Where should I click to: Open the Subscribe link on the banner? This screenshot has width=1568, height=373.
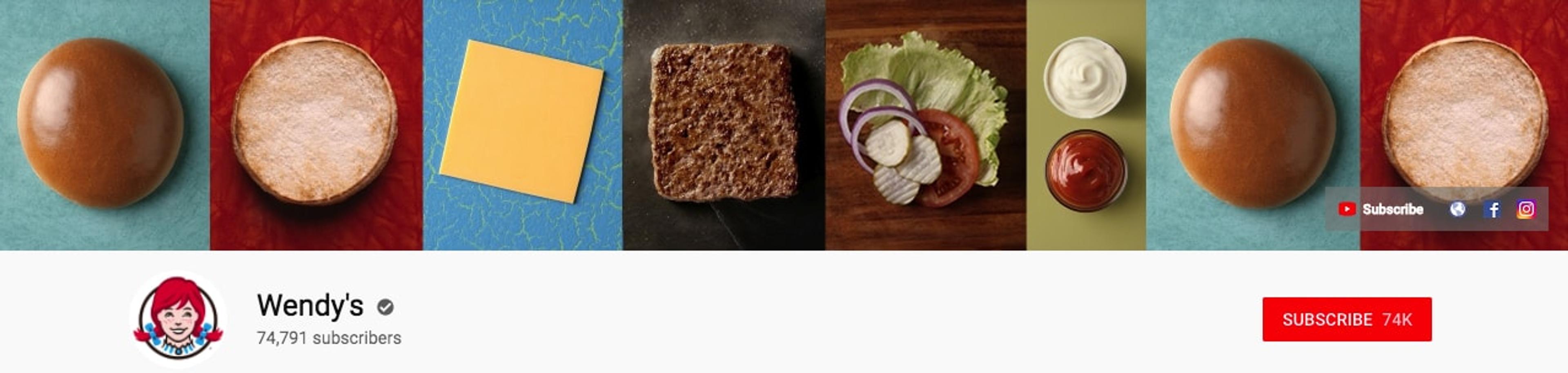pos(1381,209)
